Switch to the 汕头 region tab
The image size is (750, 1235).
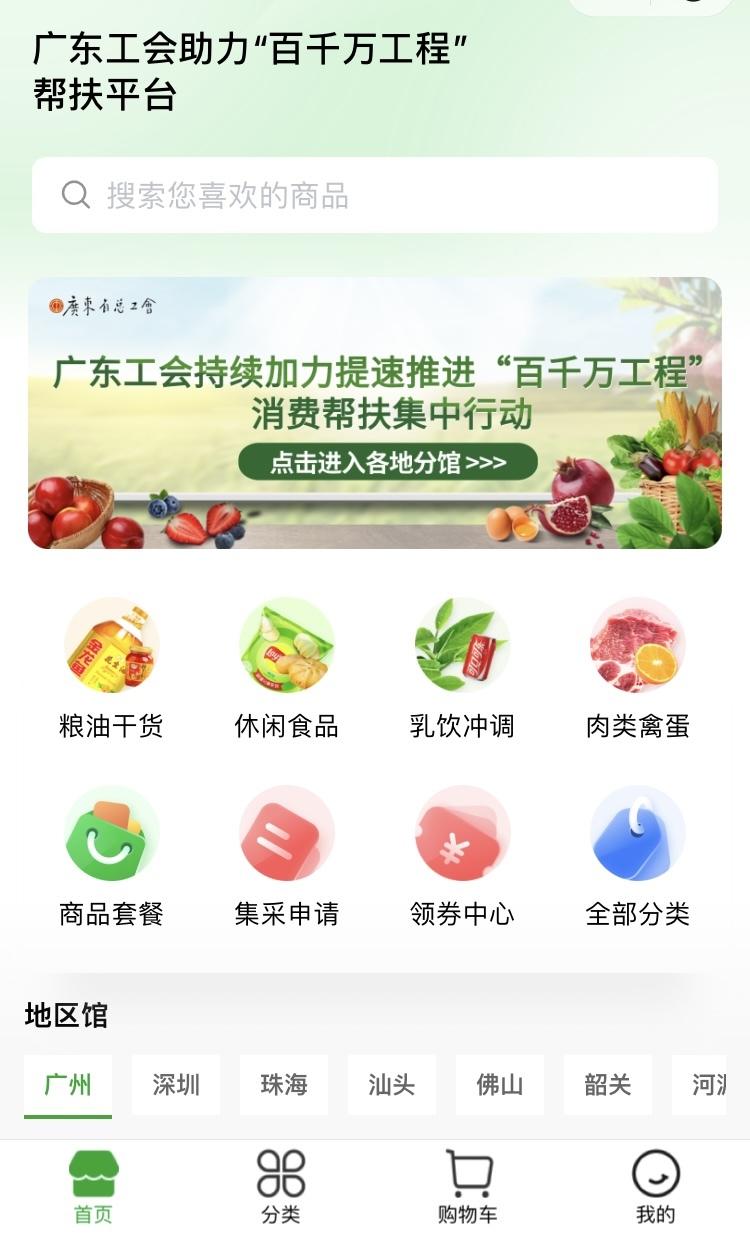point(392,1085)
